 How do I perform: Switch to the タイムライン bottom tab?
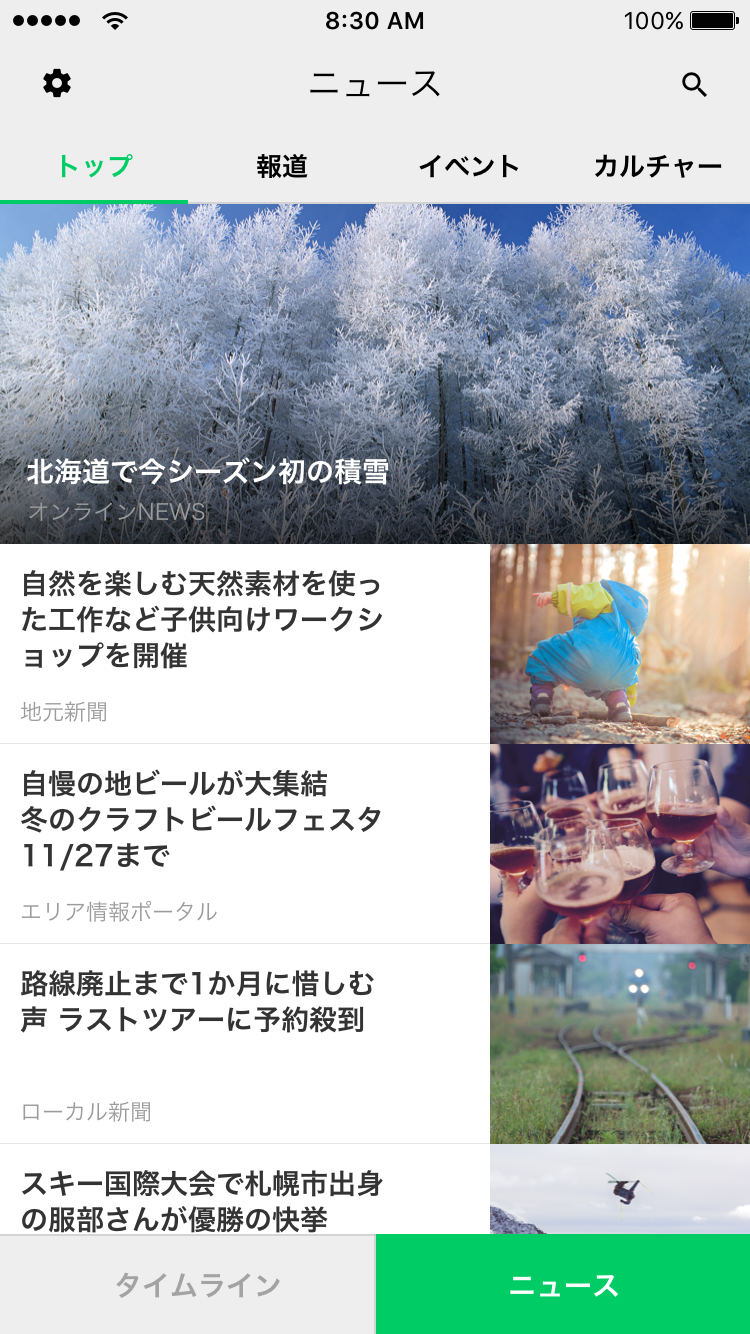(188, 1284)
